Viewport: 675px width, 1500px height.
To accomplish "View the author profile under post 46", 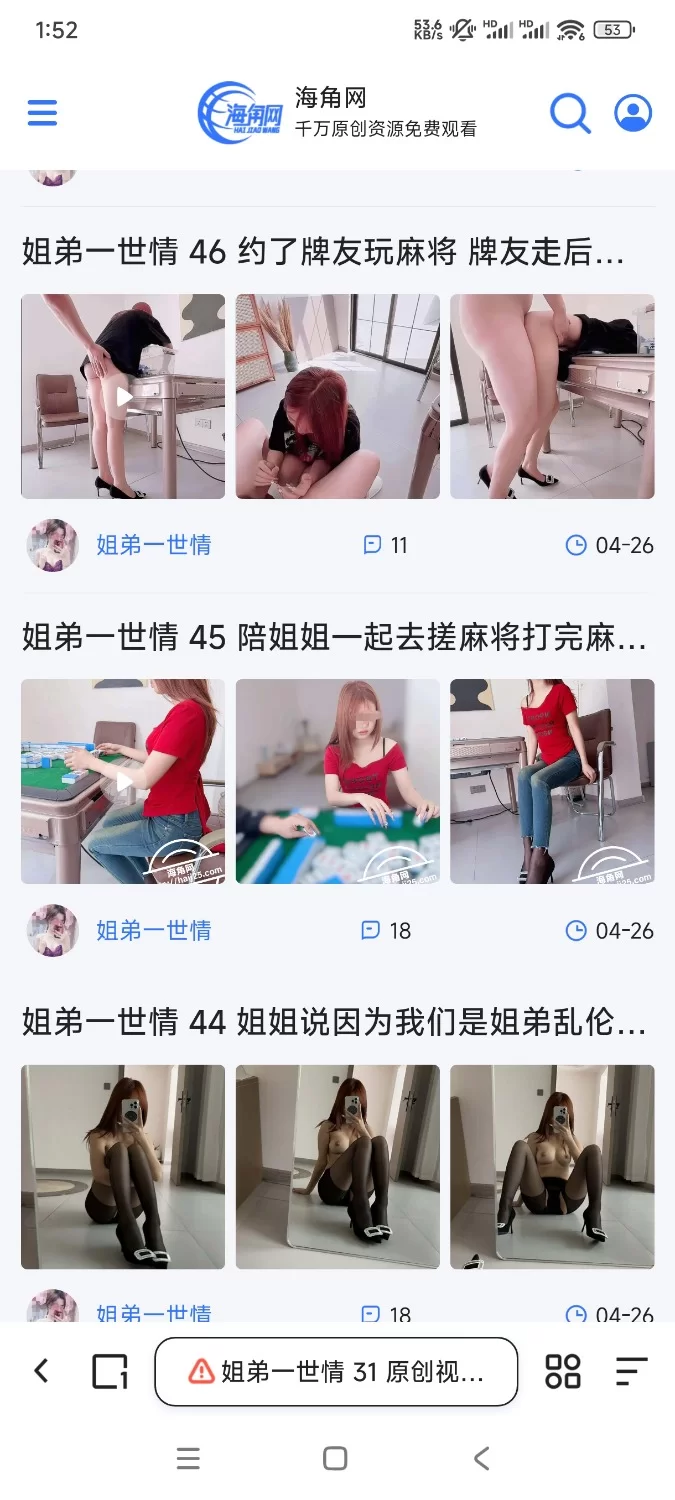I will click(x=153, y=545).
